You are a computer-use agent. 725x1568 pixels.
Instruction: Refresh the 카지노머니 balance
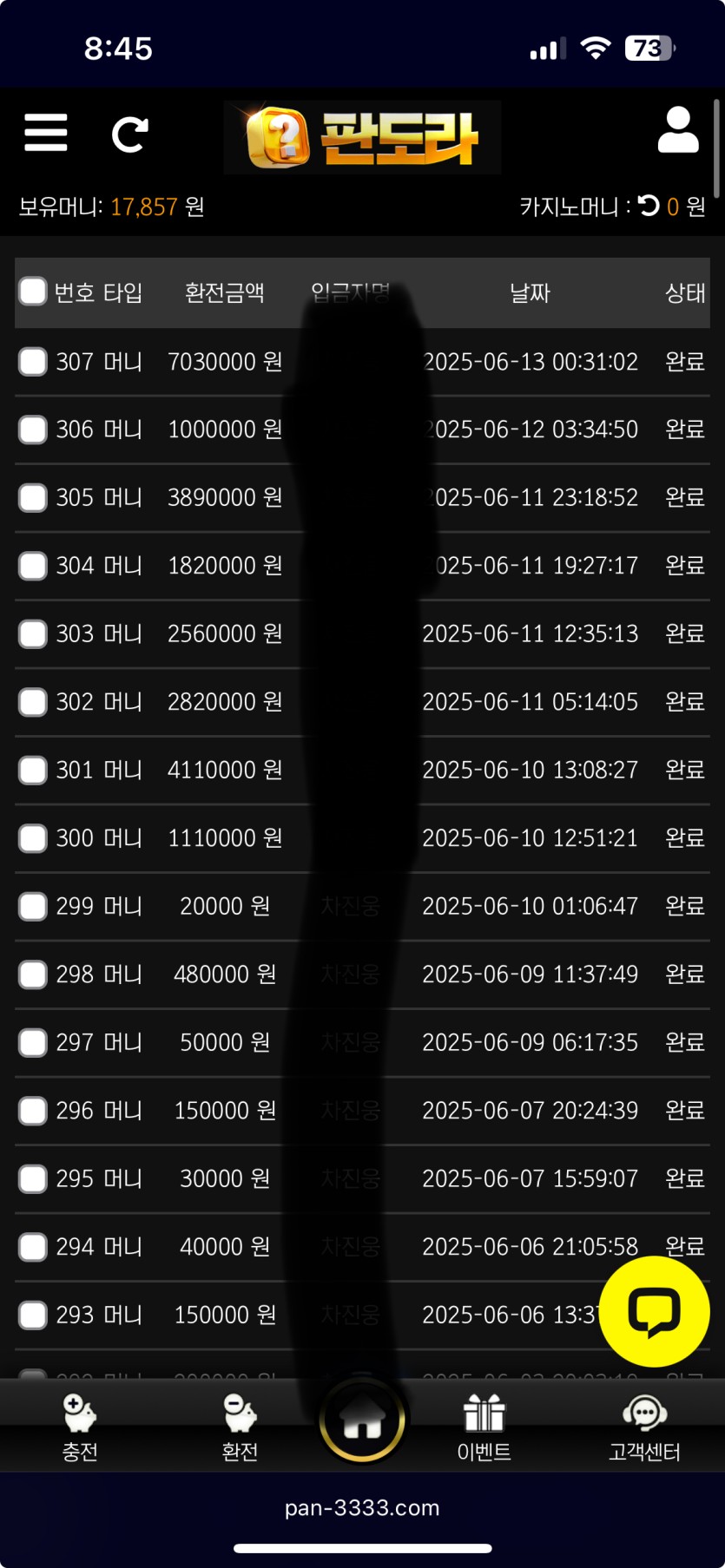649,206
